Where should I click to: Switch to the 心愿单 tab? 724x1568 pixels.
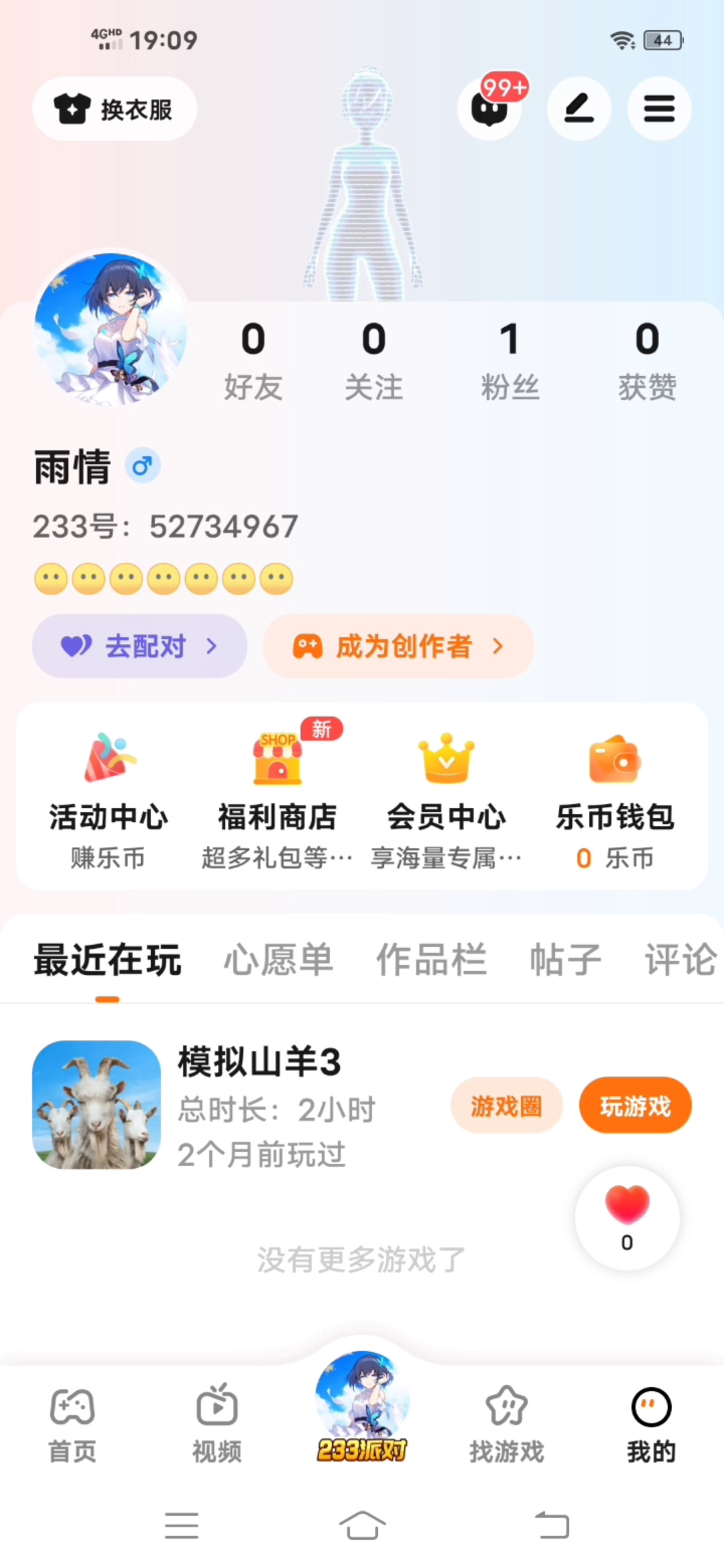tap(278, 960)
